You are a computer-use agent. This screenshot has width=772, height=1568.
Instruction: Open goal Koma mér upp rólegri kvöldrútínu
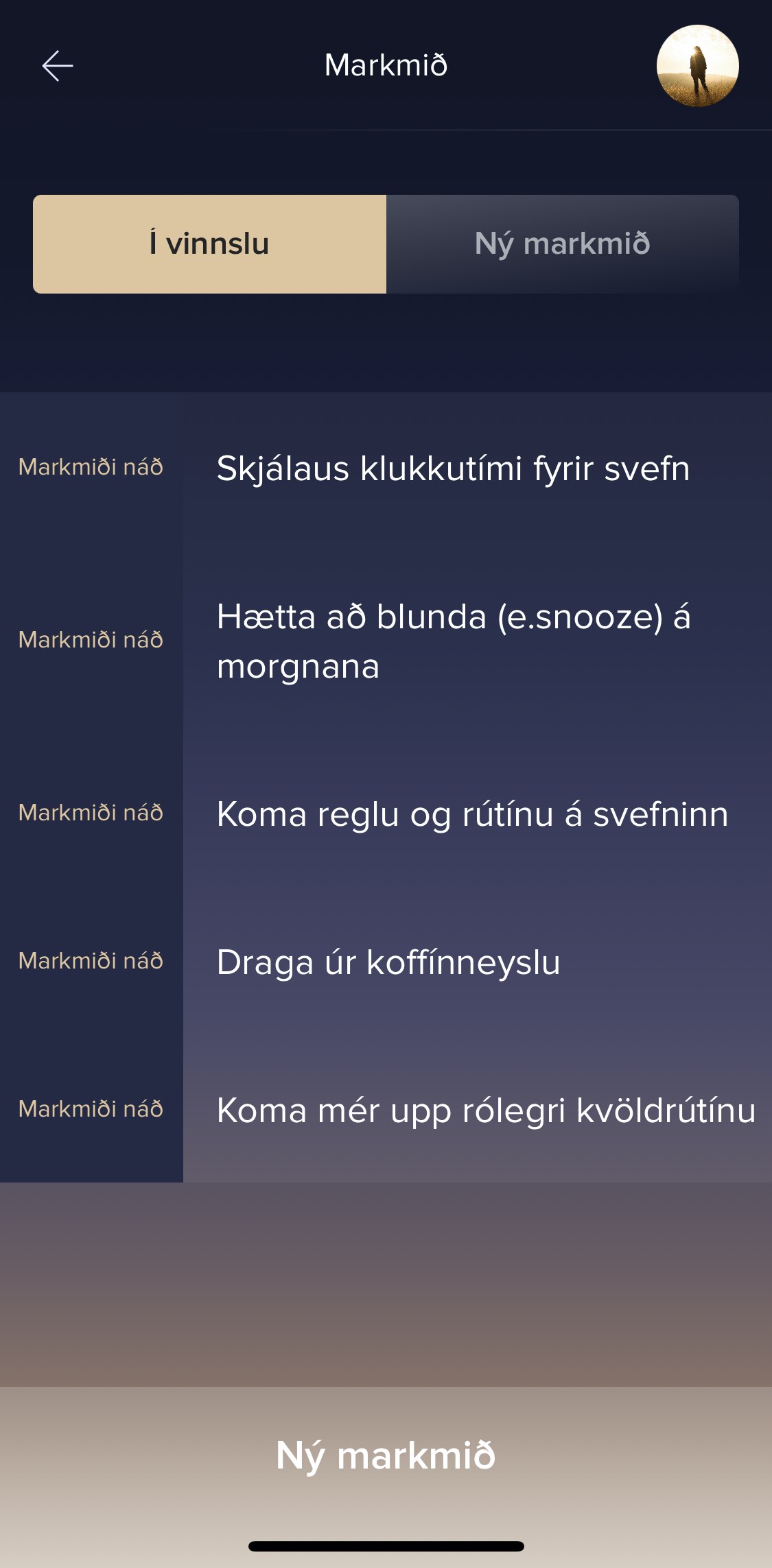[486, 1110]
